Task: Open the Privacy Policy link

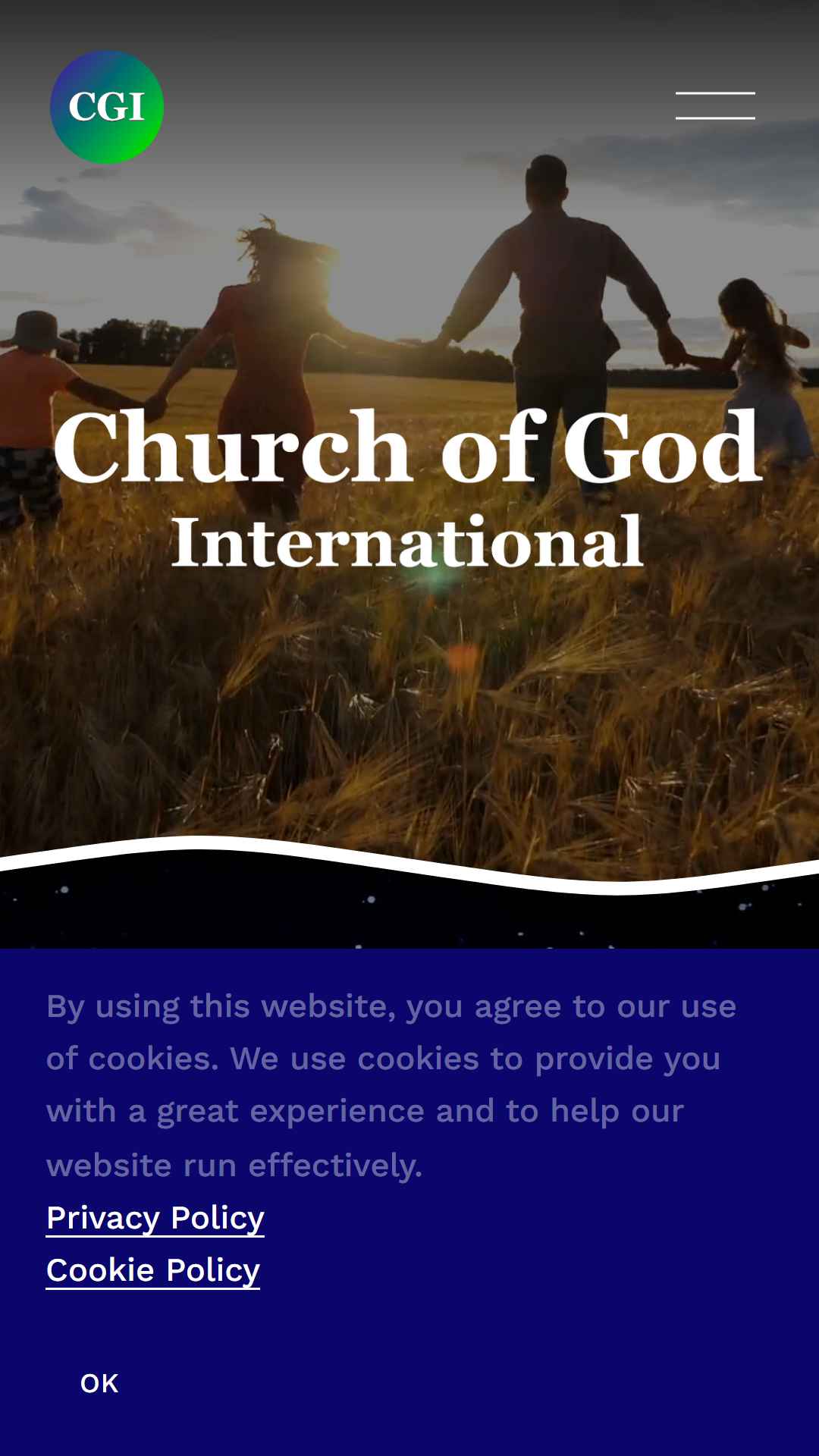Action: pyautogui.click(x=155, y=1218)
